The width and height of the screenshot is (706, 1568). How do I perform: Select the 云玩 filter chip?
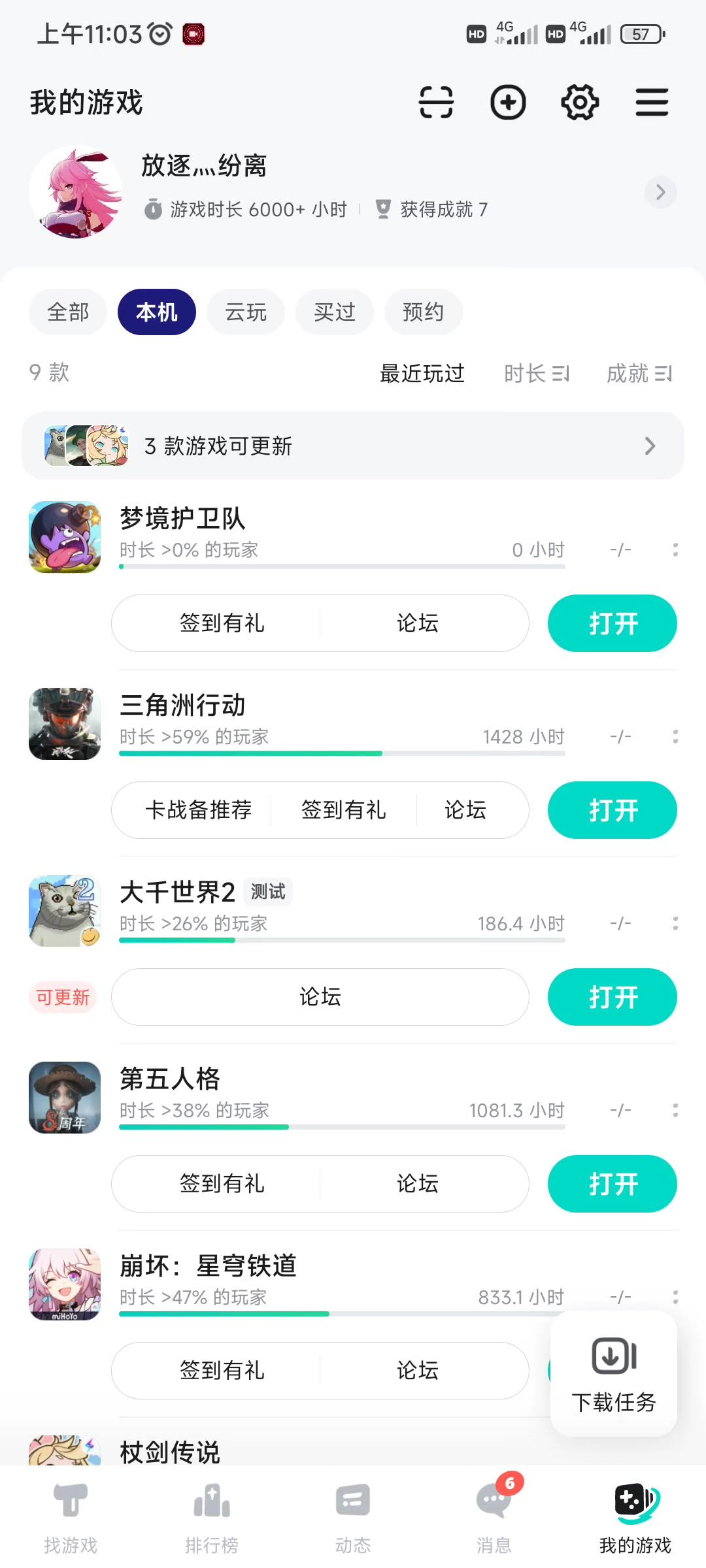click(246, 312)
